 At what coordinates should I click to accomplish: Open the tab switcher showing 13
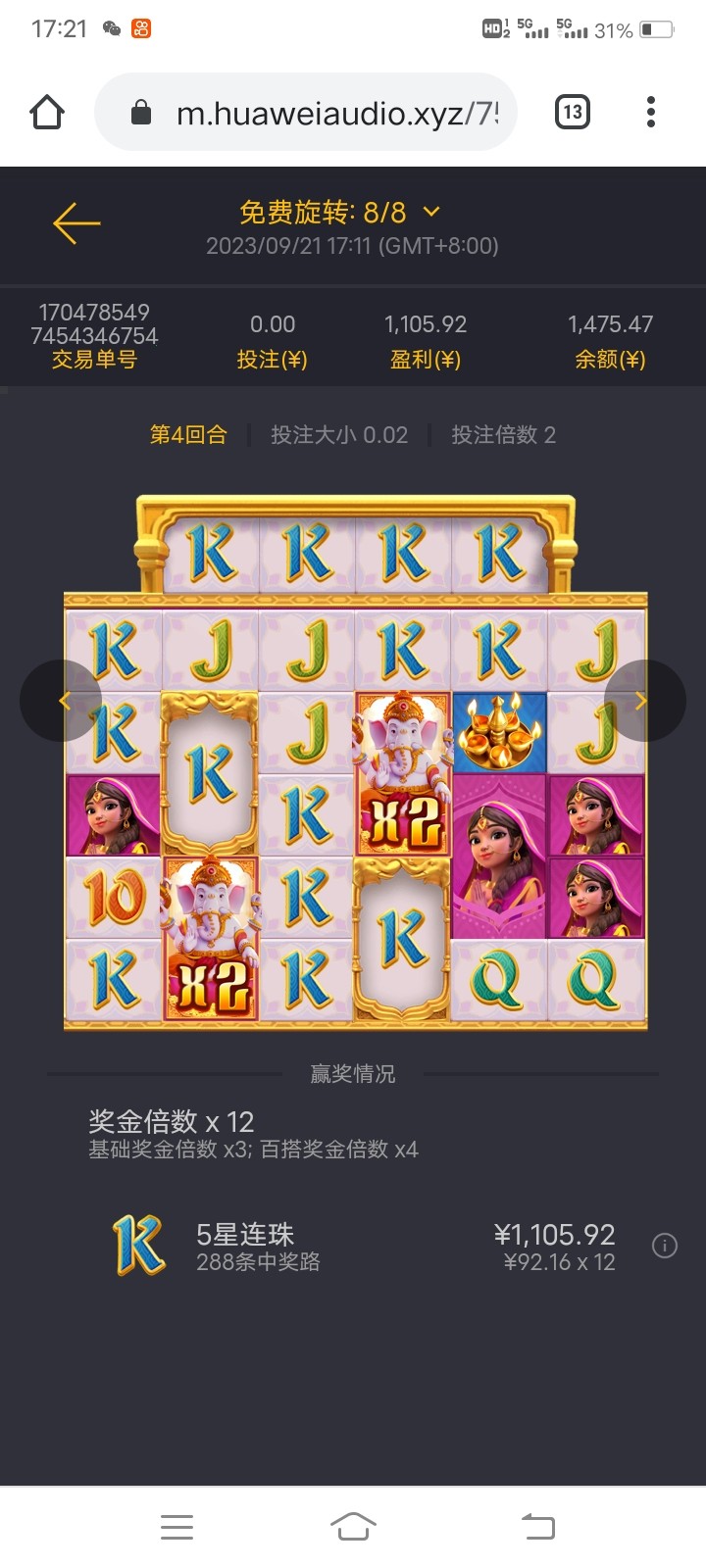click(x=573, y=113)
